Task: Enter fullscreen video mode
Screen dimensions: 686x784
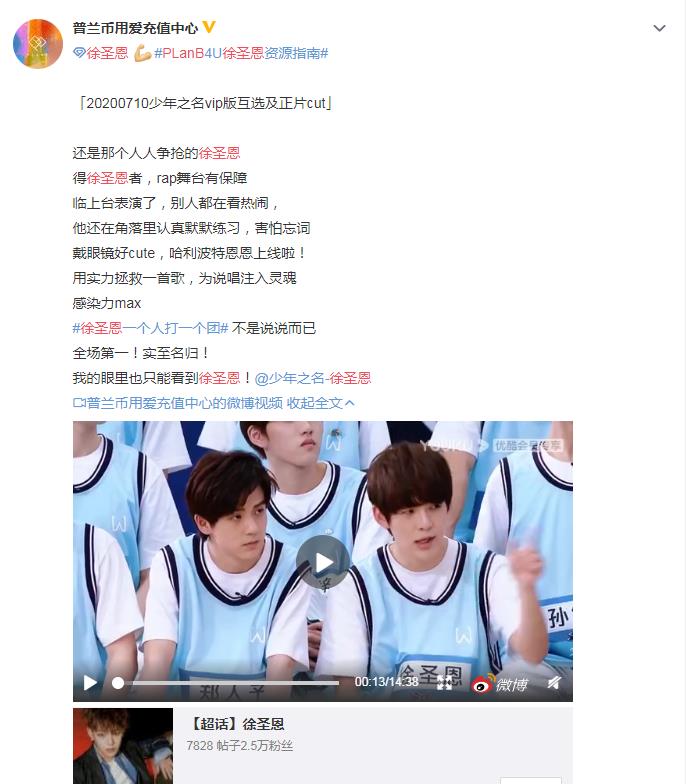Action: tap(444, 683)
